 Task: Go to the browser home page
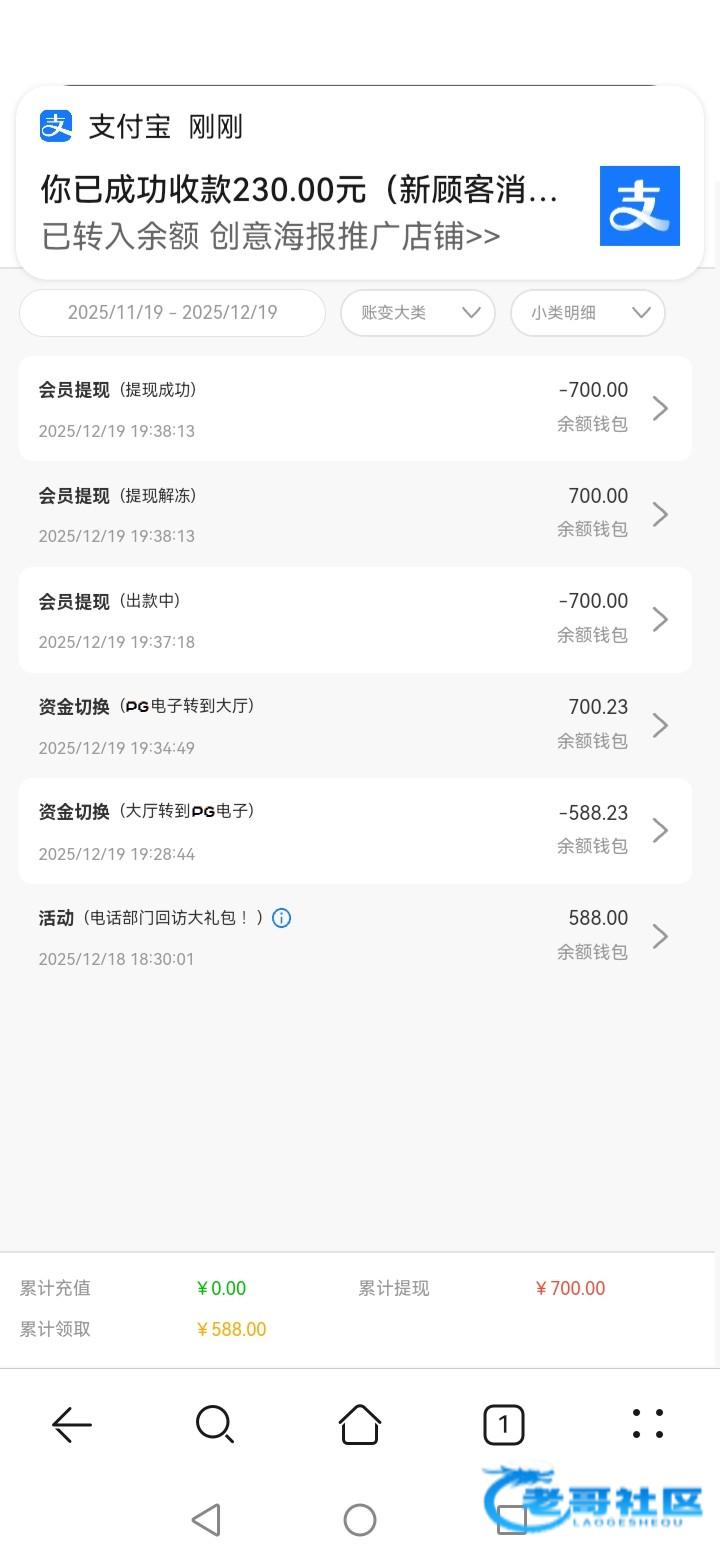pyautogui.click(x=360, y=1424)
